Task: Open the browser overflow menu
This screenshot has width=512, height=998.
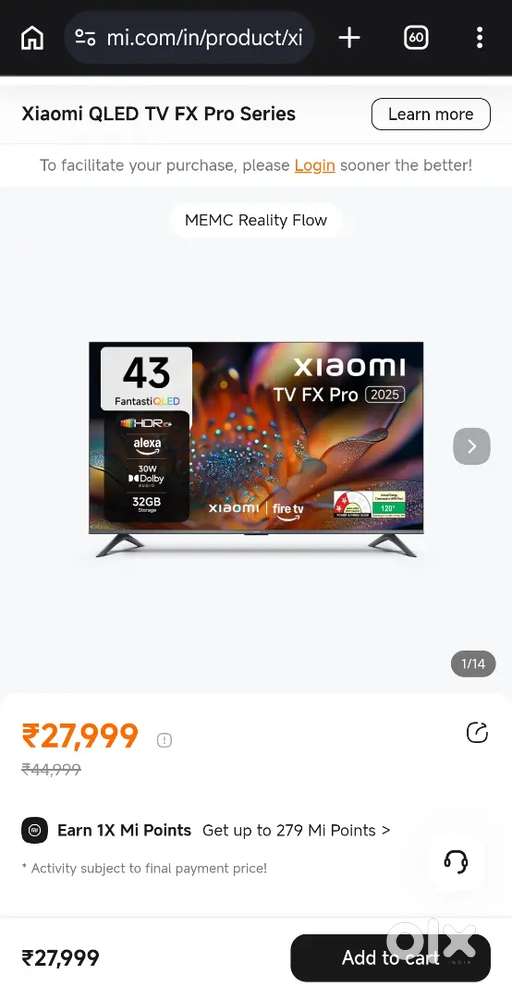Action: (480, 38)
